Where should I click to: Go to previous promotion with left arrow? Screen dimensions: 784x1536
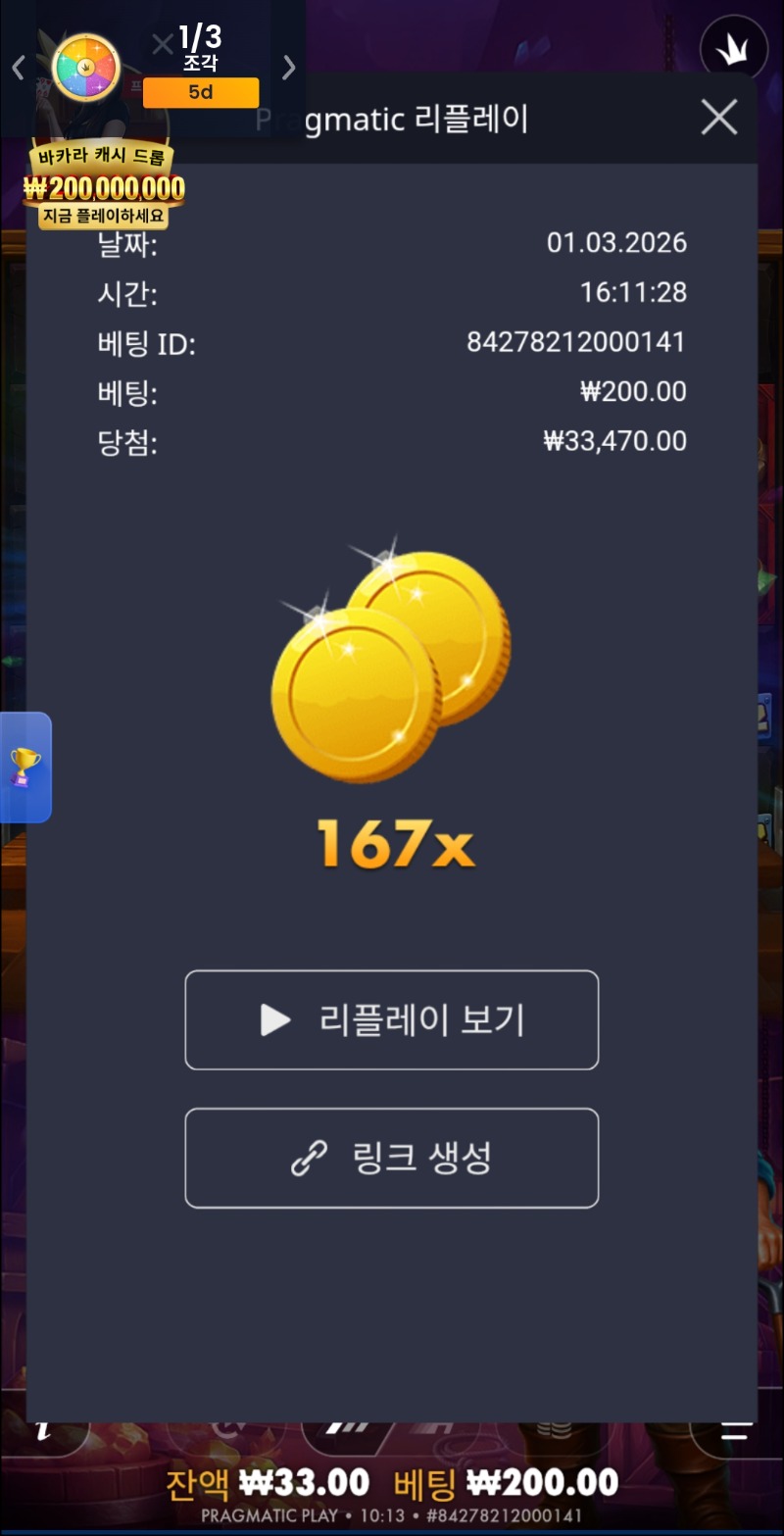pos(18,68)
